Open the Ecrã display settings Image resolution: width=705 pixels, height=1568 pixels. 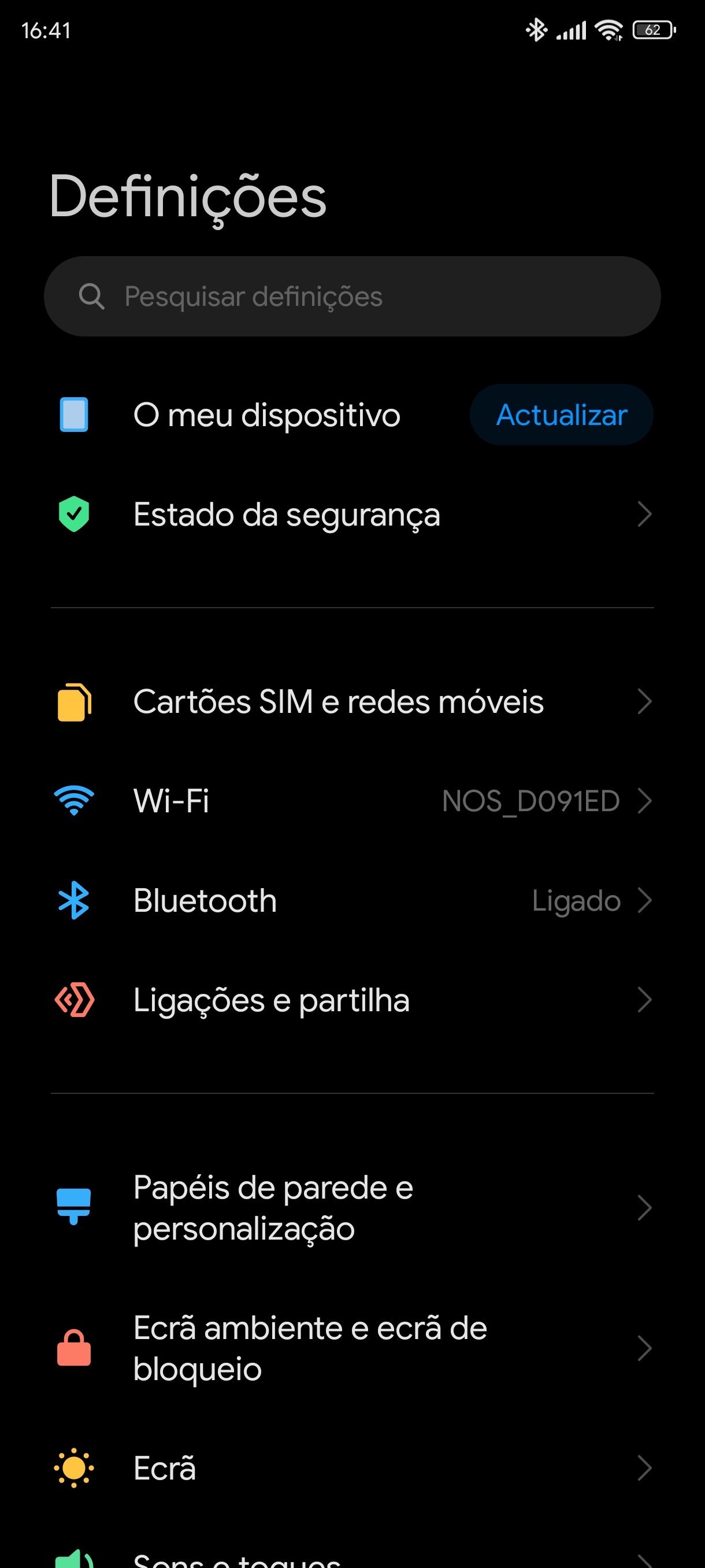tap(352, 1468)
